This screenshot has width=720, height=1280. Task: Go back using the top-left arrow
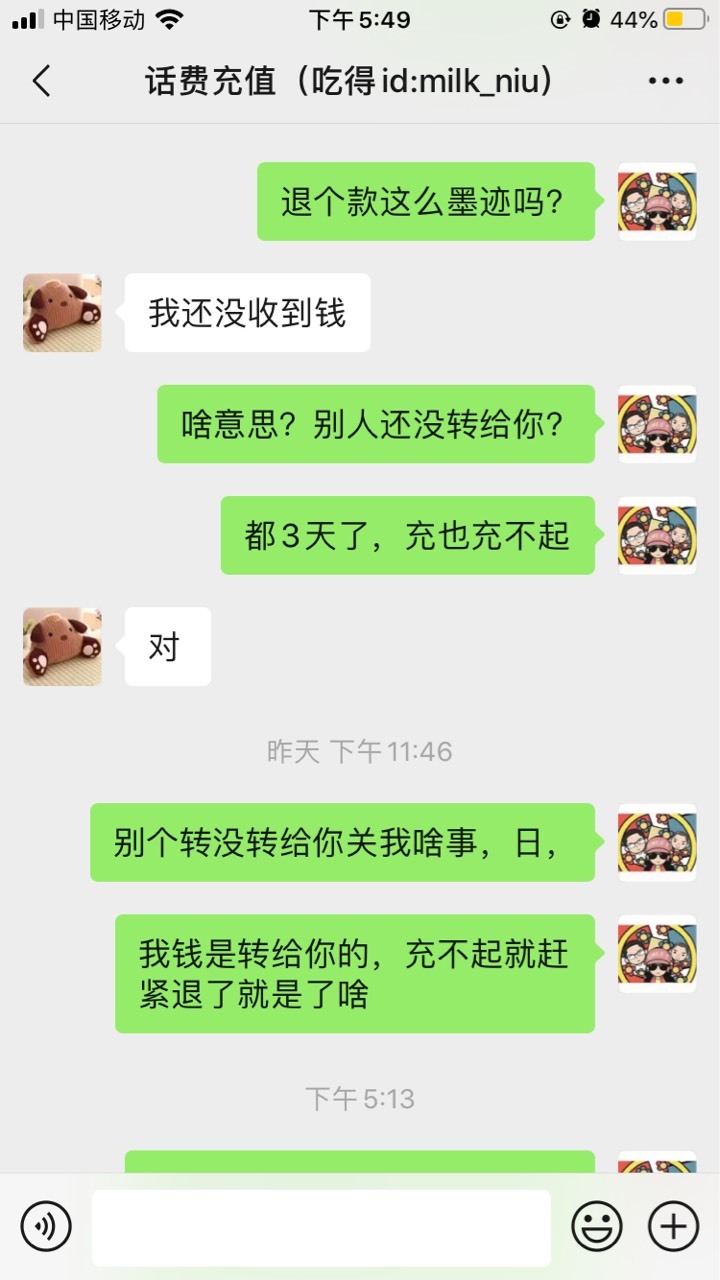(x=41, y=81)
